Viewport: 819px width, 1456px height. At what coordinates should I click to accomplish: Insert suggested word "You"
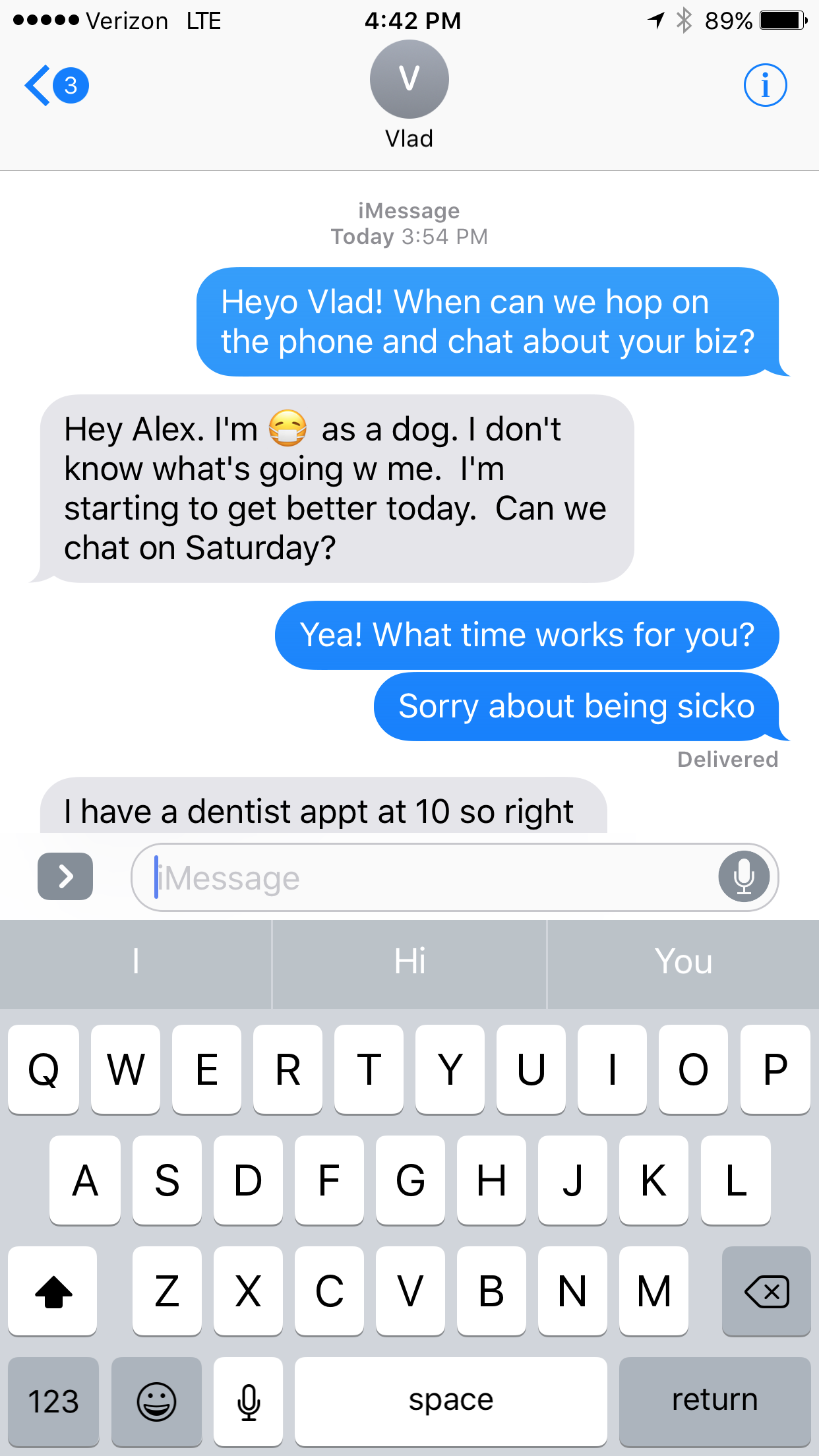[x=683, y=961]
